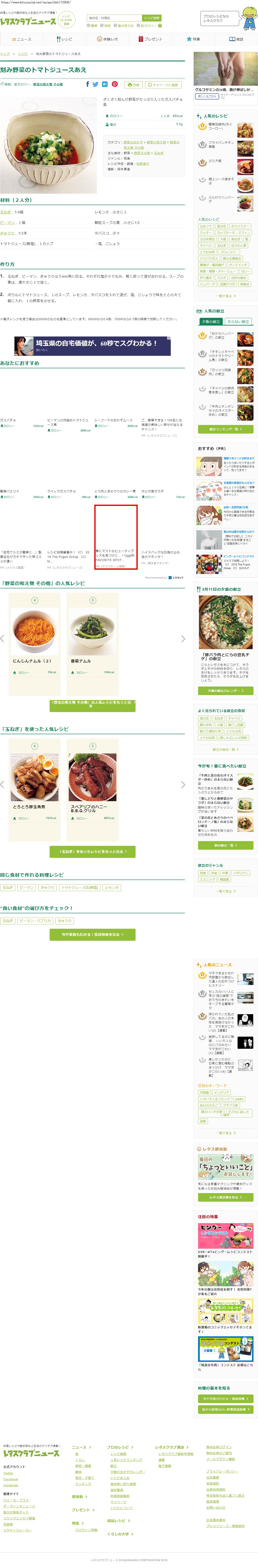
Task: Open the 体験レポ tab
Action: click(108, 39)
